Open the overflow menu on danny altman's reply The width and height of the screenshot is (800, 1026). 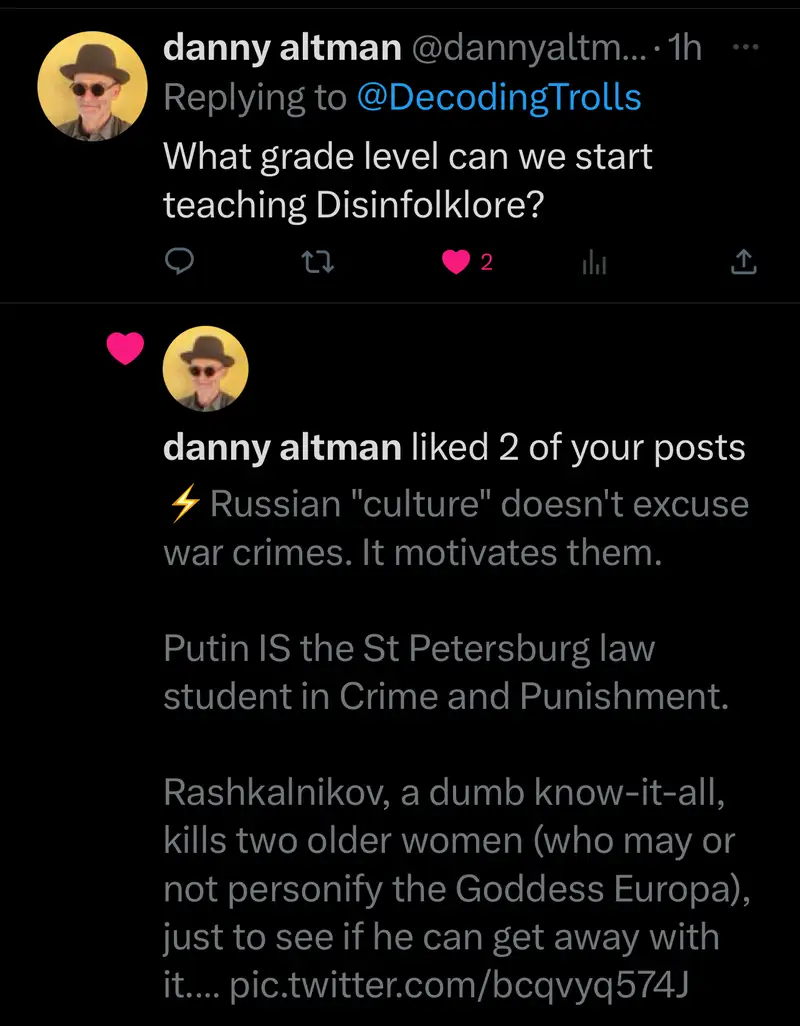click(x=746, y=47)
